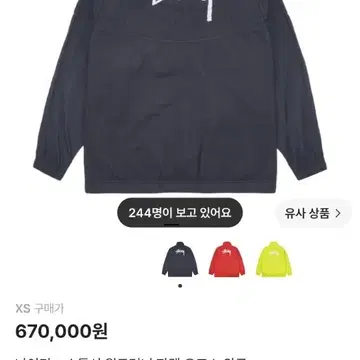Viewport: 360px width, 360px height.
Task: Select the red jacket color thumbnail
Action: tap(227, 259)
